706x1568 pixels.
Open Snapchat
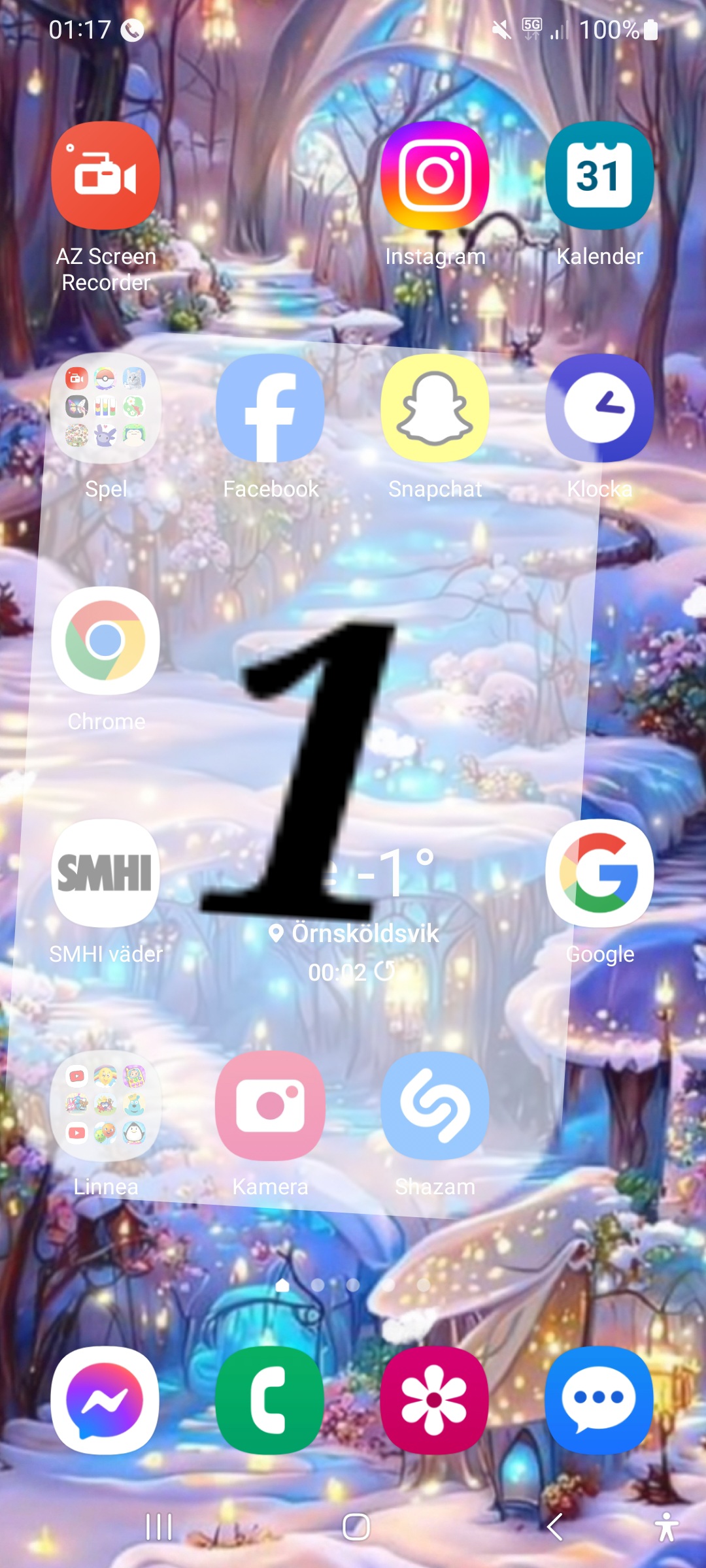point(435,408)
